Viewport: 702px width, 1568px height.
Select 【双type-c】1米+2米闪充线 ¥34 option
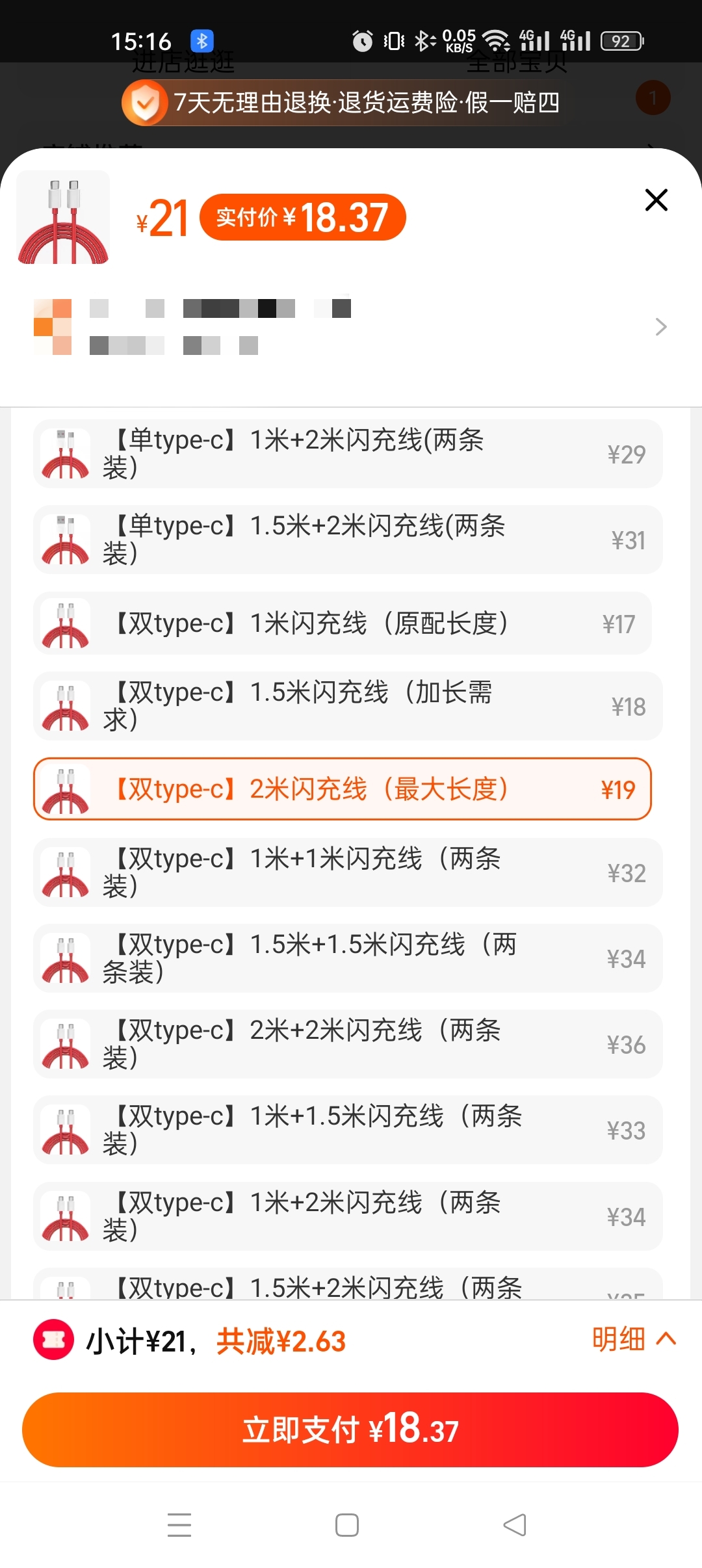tap(348, 1216)
